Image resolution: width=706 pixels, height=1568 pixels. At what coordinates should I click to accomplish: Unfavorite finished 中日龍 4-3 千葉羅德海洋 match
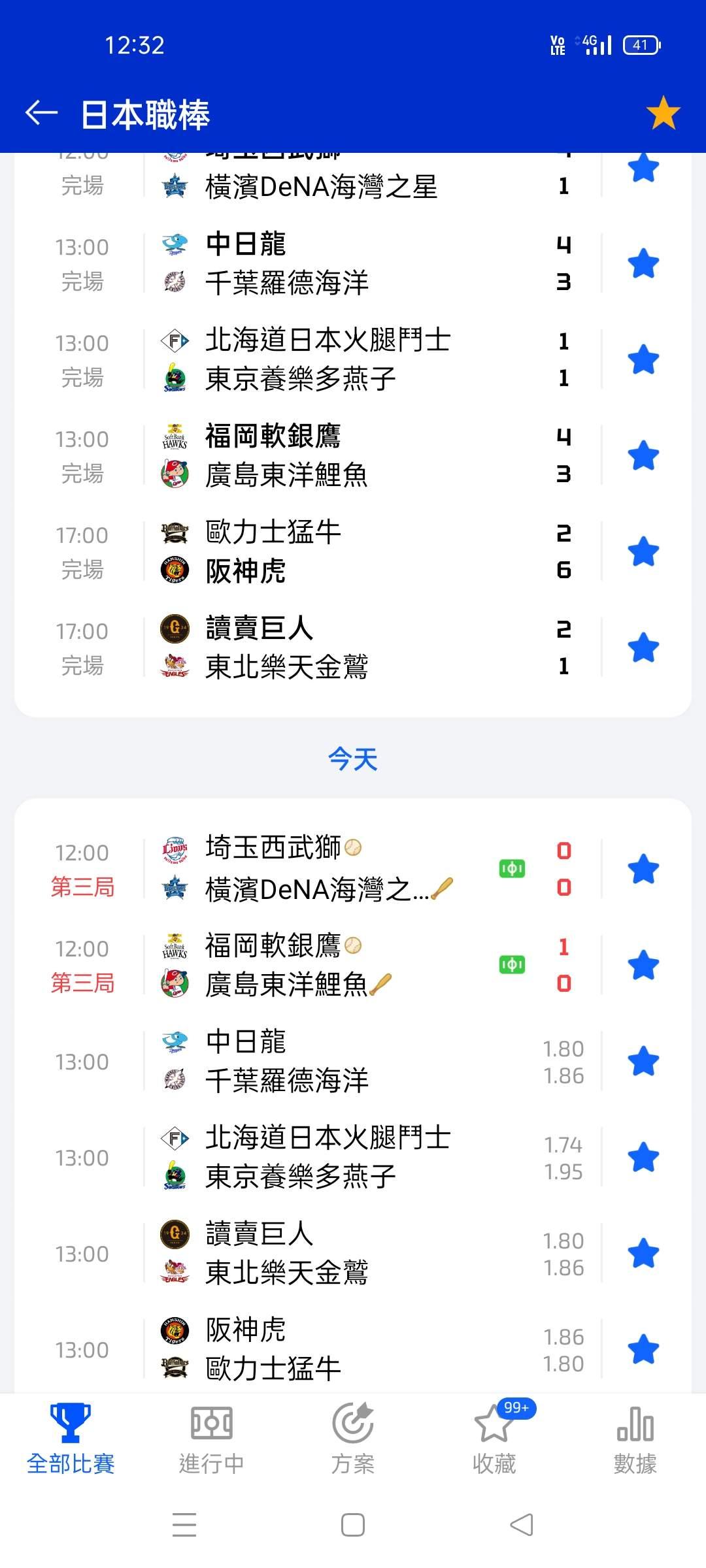[643, 264]
